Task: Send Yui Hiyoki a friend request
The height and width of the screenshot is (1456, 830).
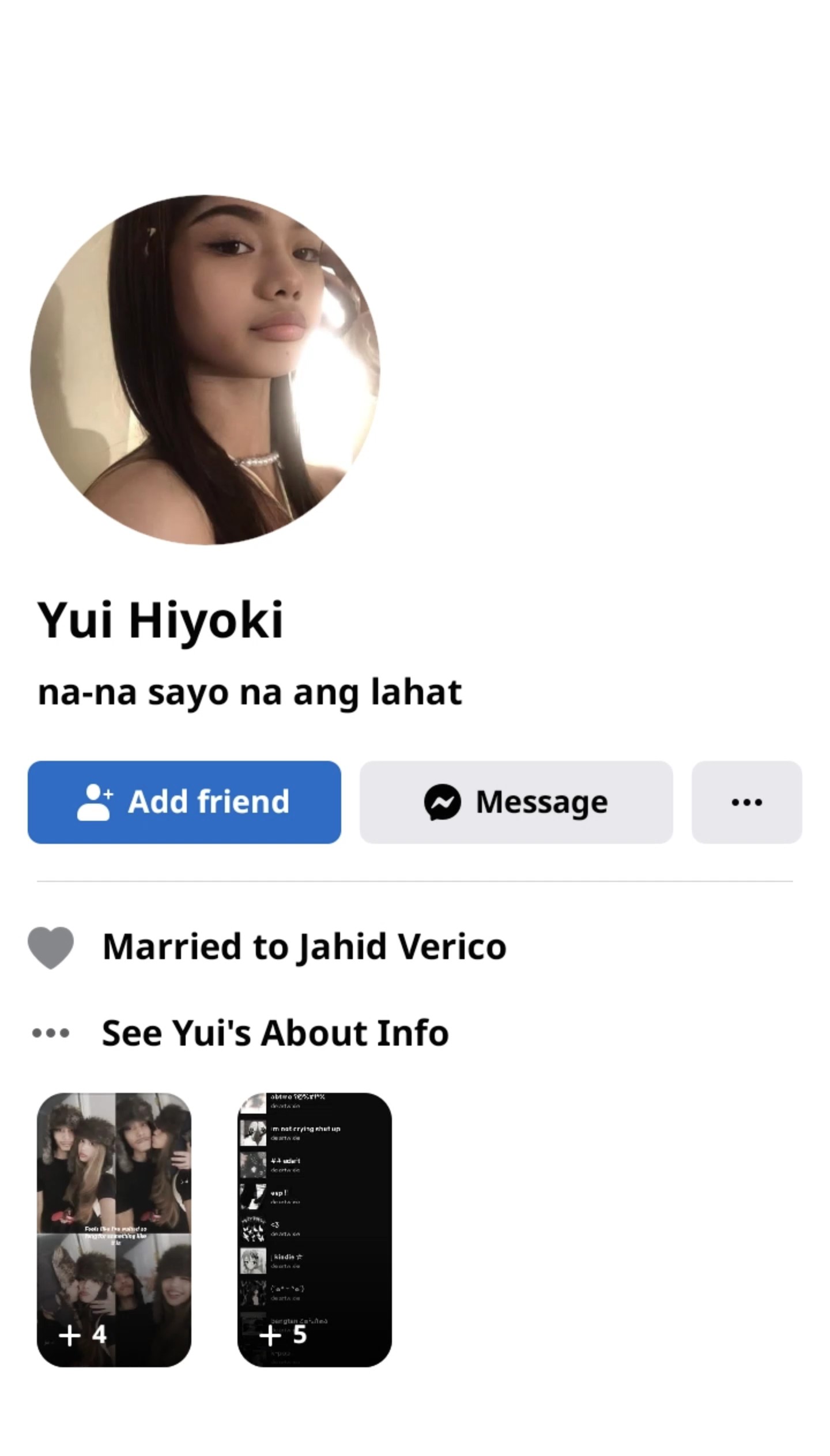Action: 184,802
